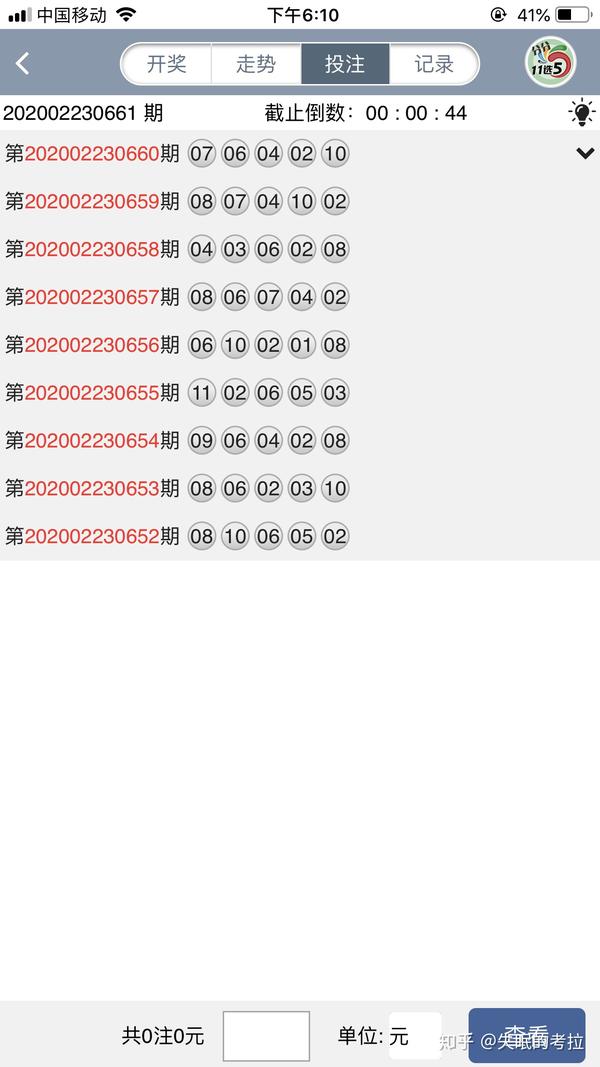The height and width of the screenshot is (1067, 600).
Task: Switch to the 走势 tab
Action: click(x=256, y=64)
